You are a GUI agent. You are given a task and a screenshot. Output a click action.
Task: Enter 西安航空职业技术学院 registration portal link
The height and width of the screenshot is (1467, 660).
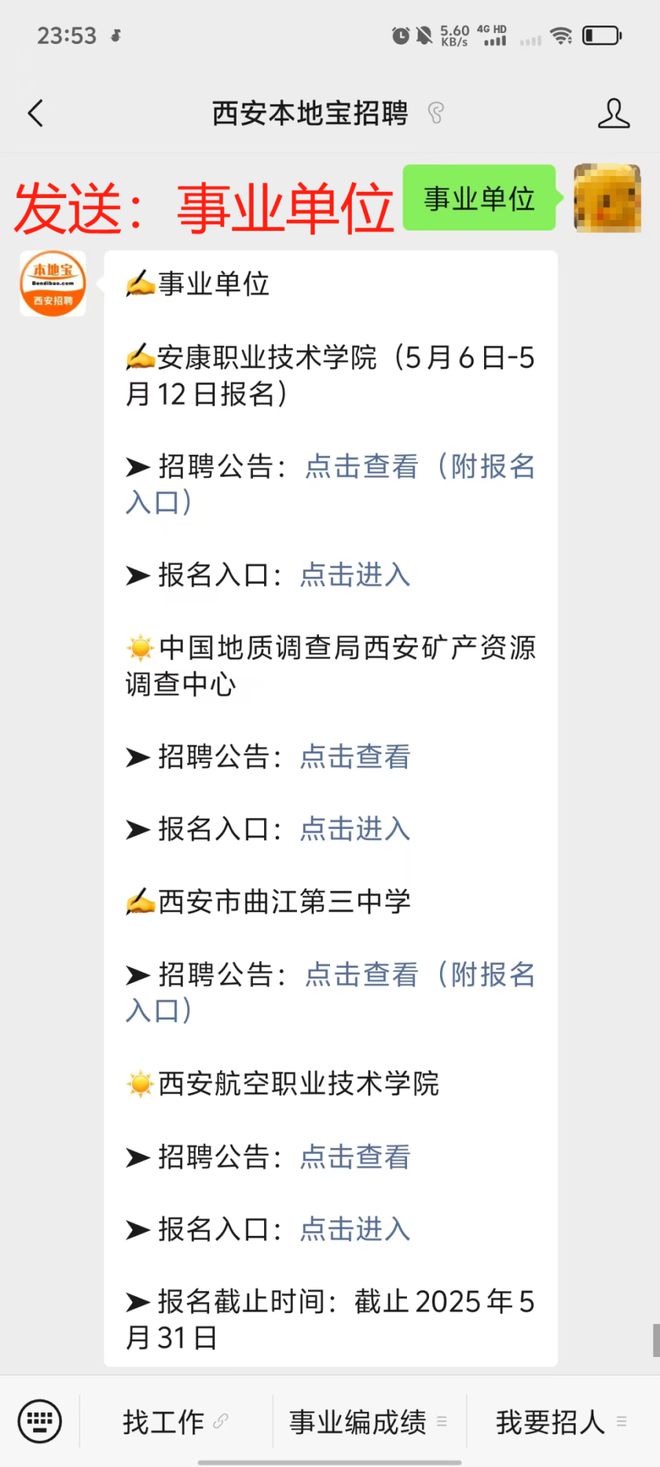tap(355, 1228)
